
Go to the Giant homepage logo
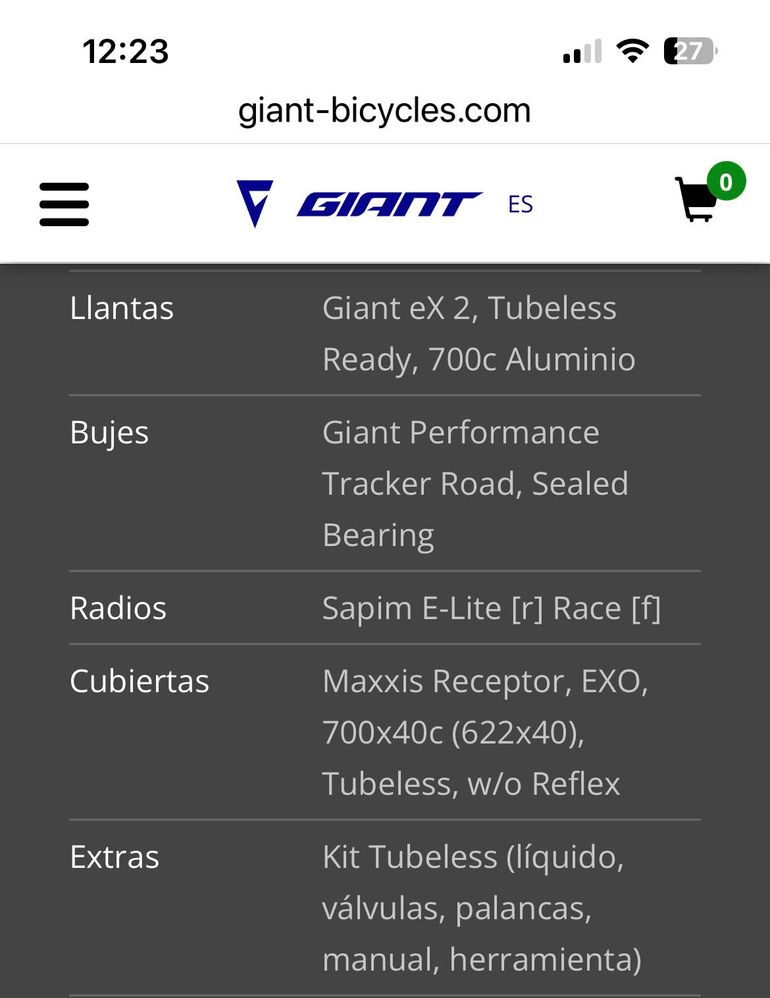[359, 204]
